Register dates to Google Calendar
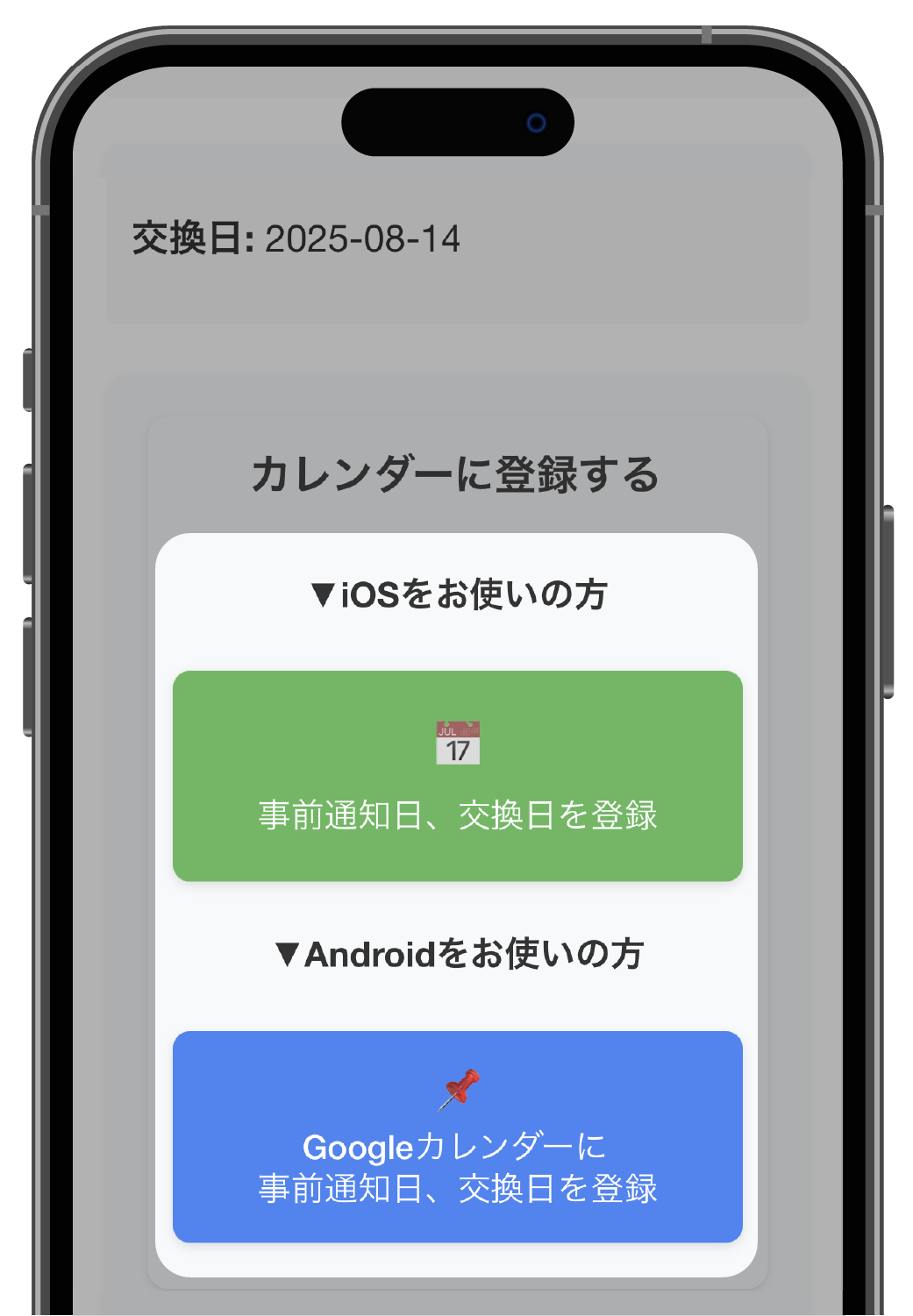Viewport: 913px width, 1316px height. point(457,1136)
